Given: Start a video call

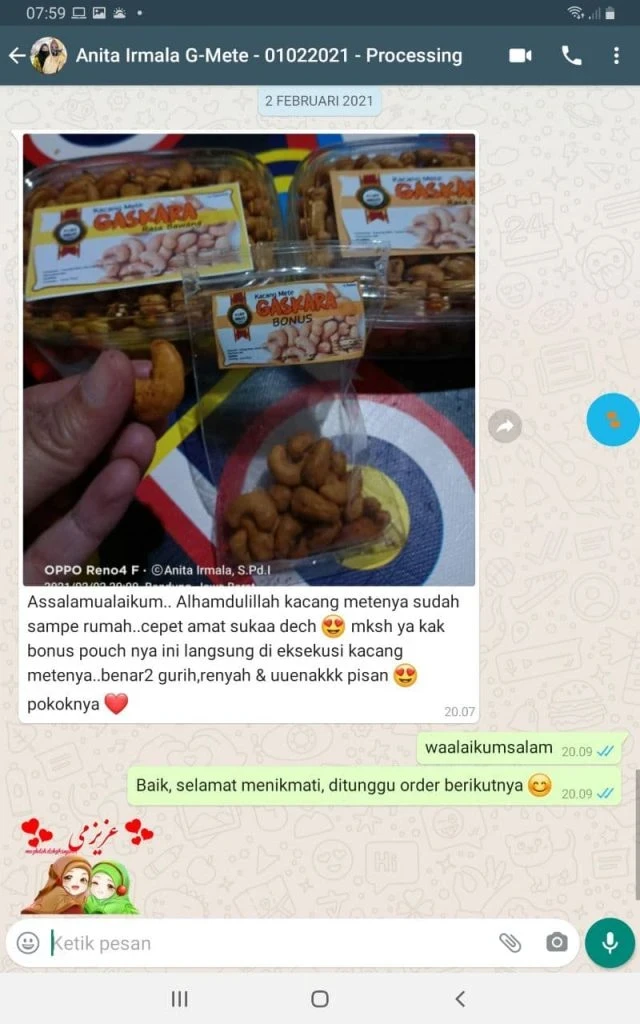Looking at the screenshot, I should pos(520,56).
